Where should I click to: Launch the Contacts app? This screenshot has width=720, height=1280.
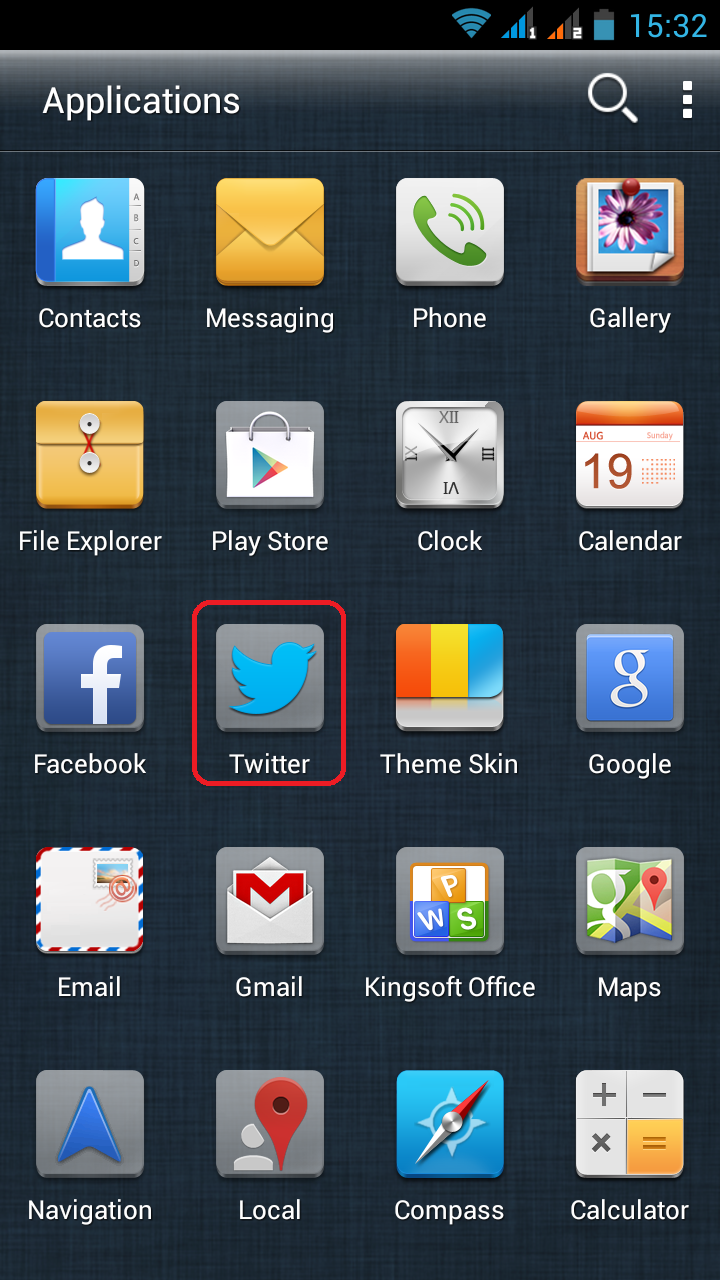coord(90,233)
